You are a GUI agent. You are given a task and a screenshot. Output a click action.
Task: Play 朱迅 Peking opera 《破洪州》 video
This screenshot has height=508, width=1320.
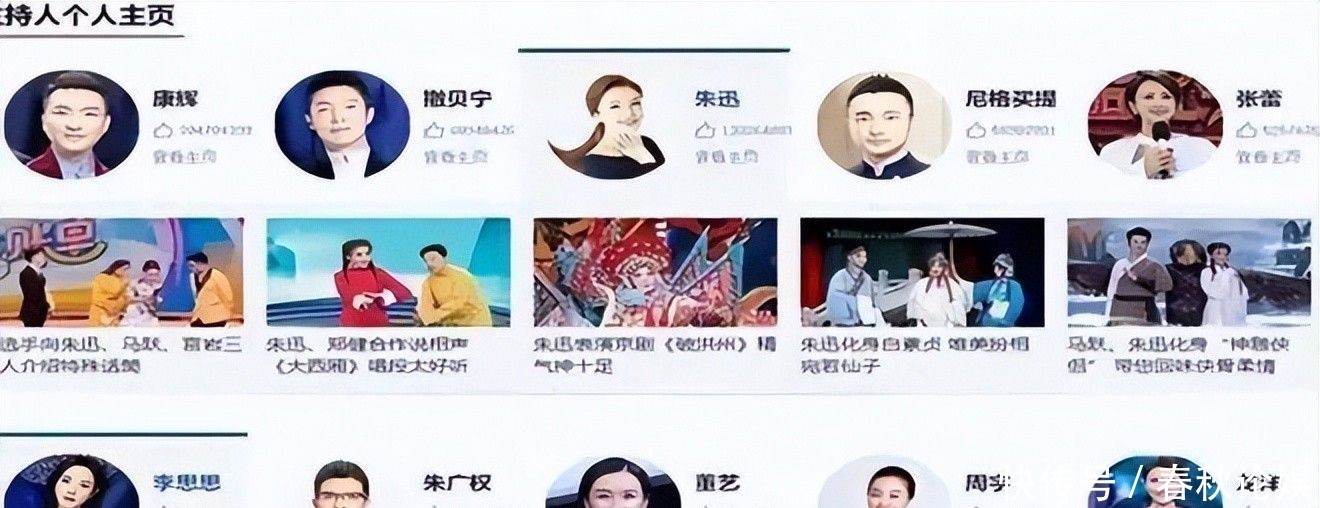coord(655,272)
